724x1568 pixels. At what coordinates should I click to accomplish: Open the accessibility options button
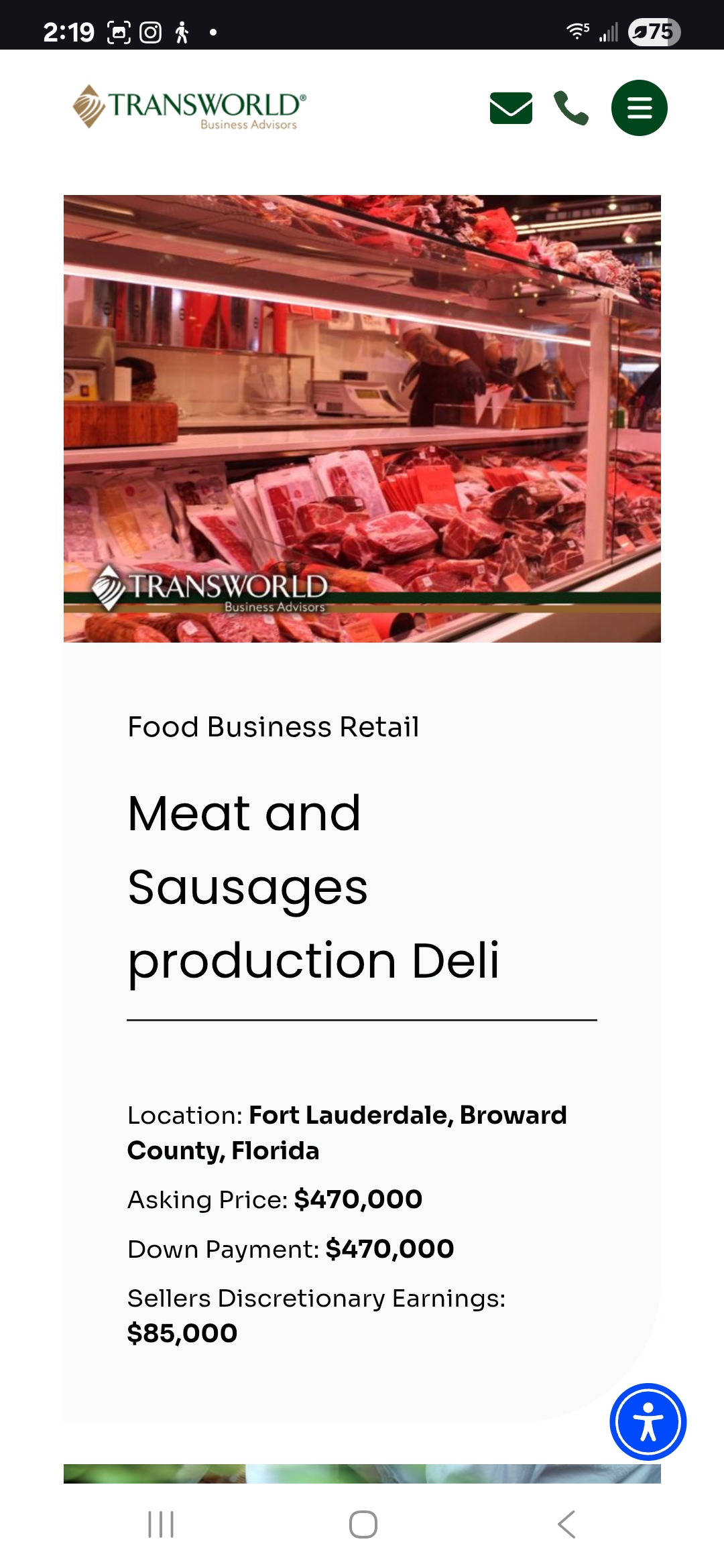coord(648,1421)
